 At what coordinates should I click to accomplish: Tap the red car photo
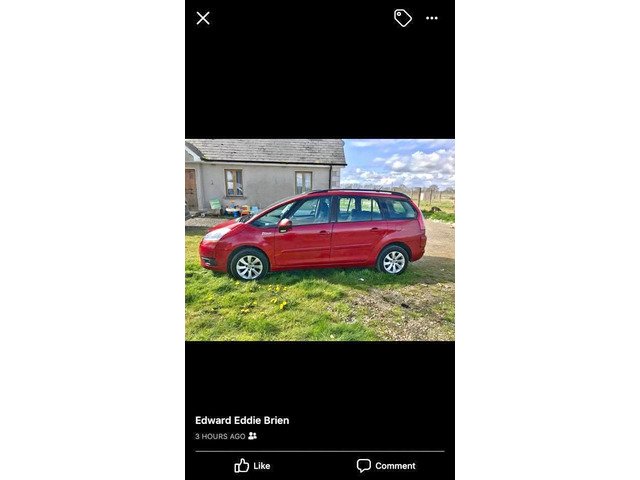point(319,240)
